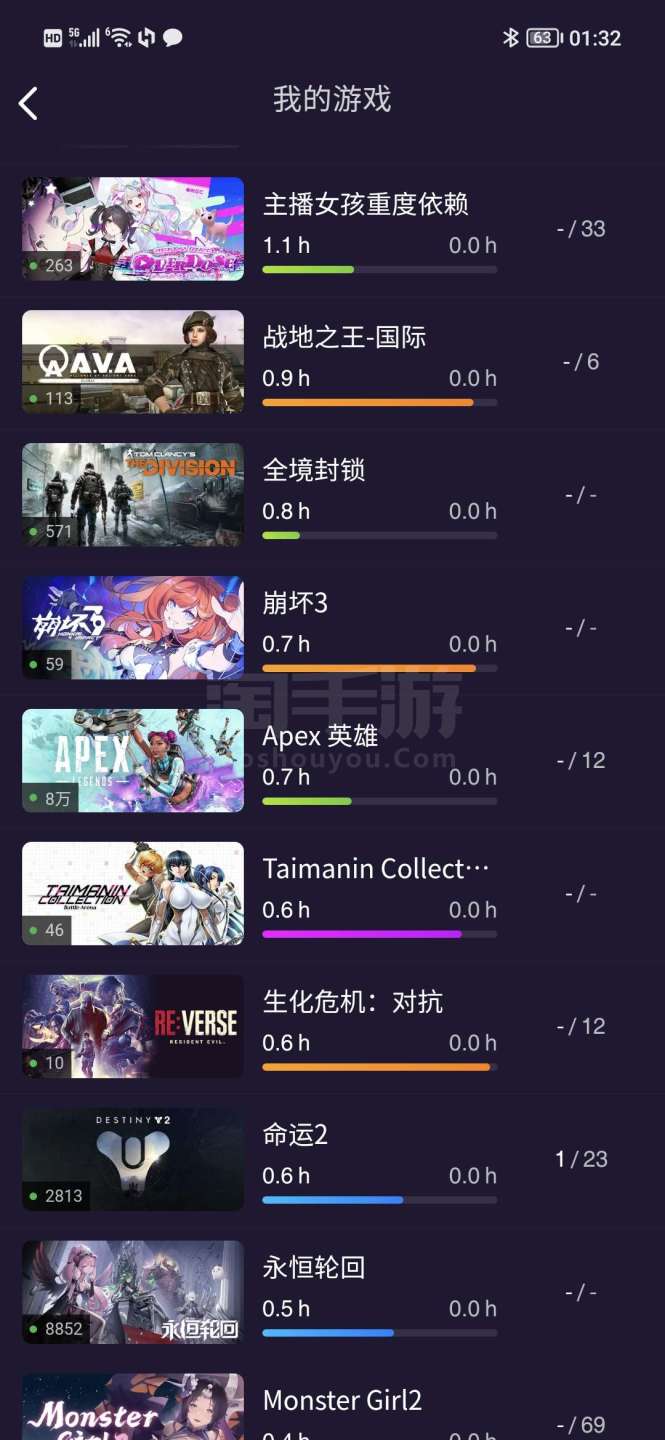665x1440 pixels.
Task: Go back from 我的游戏 page
Action: point(28,102)
